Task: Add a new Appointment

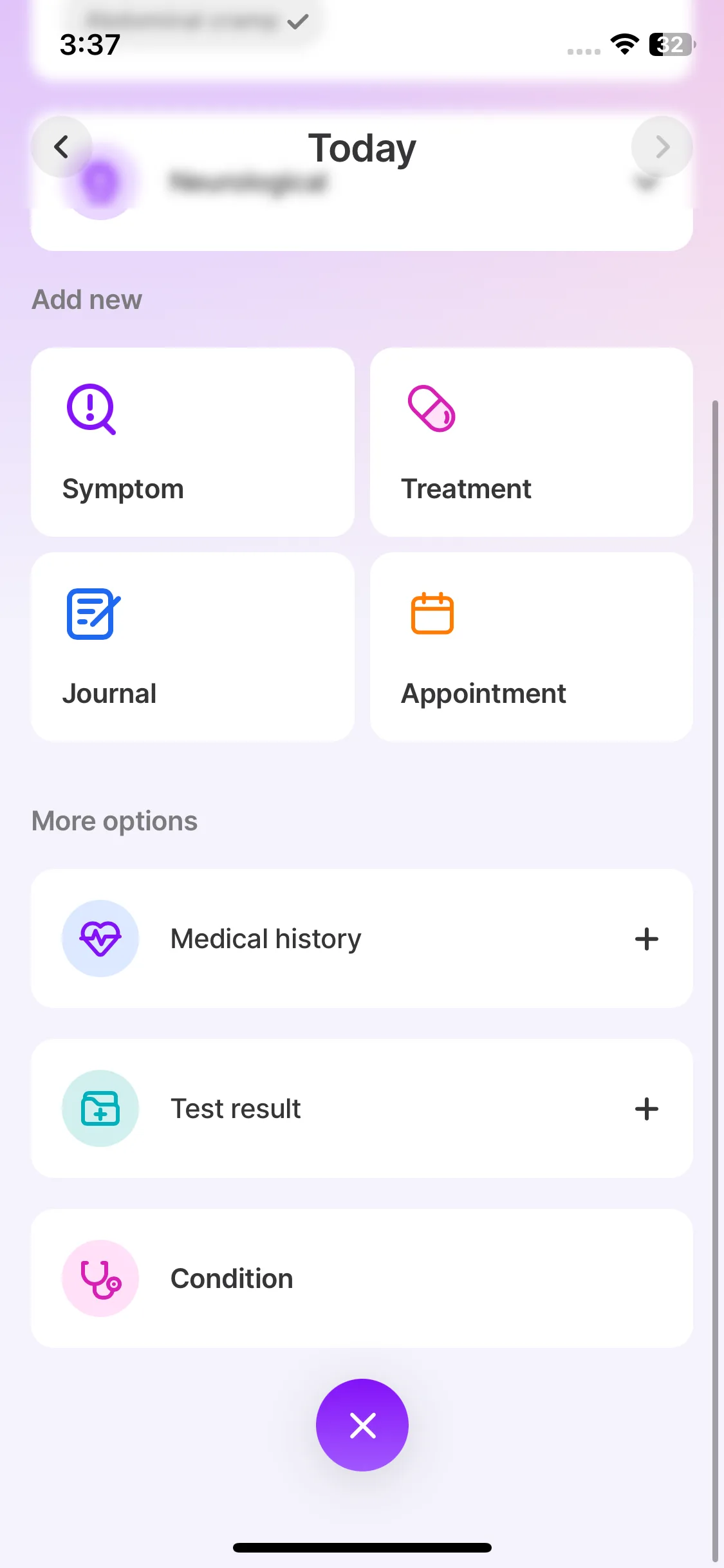Action: click(x=531, y=646)
